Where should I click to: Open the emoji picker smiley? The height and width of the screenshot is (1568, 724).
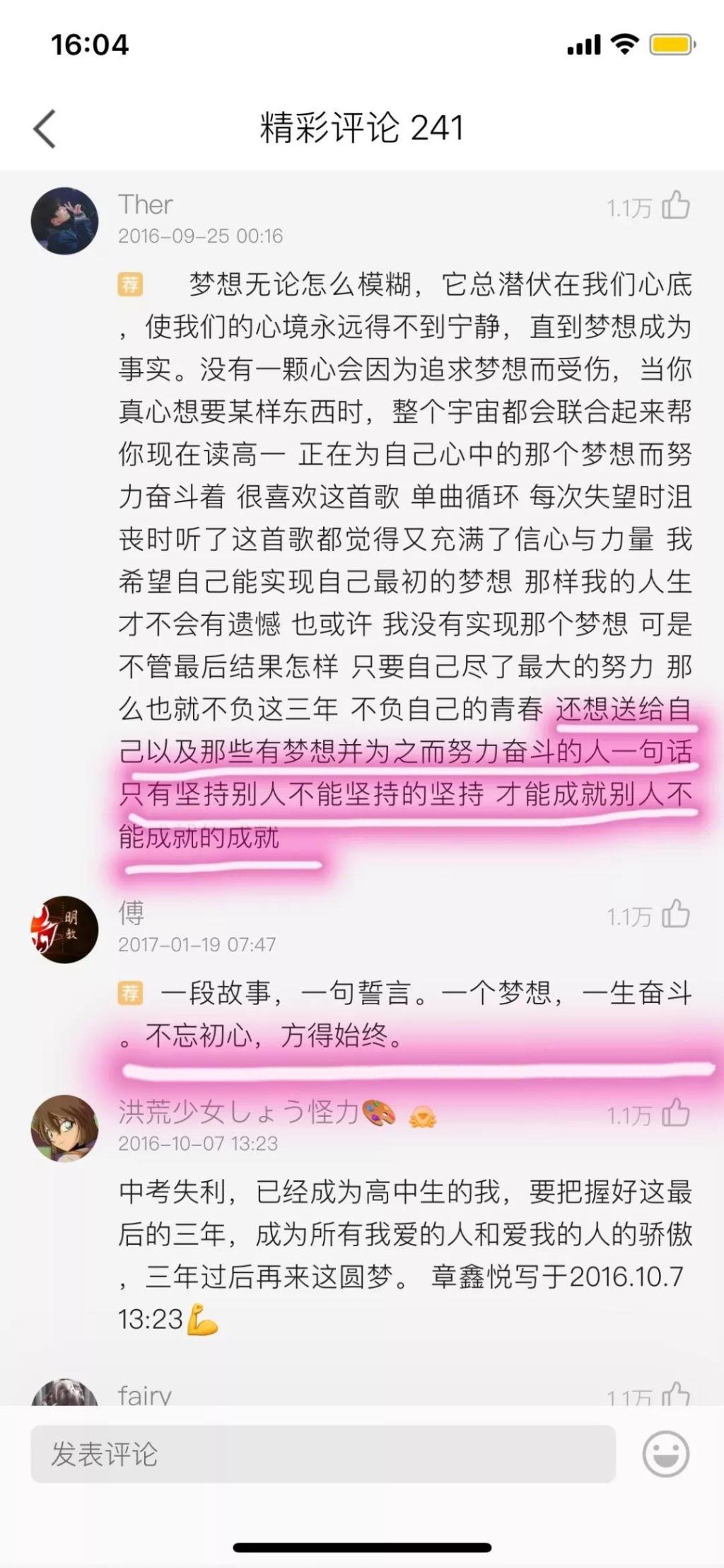pos(665,1454)
